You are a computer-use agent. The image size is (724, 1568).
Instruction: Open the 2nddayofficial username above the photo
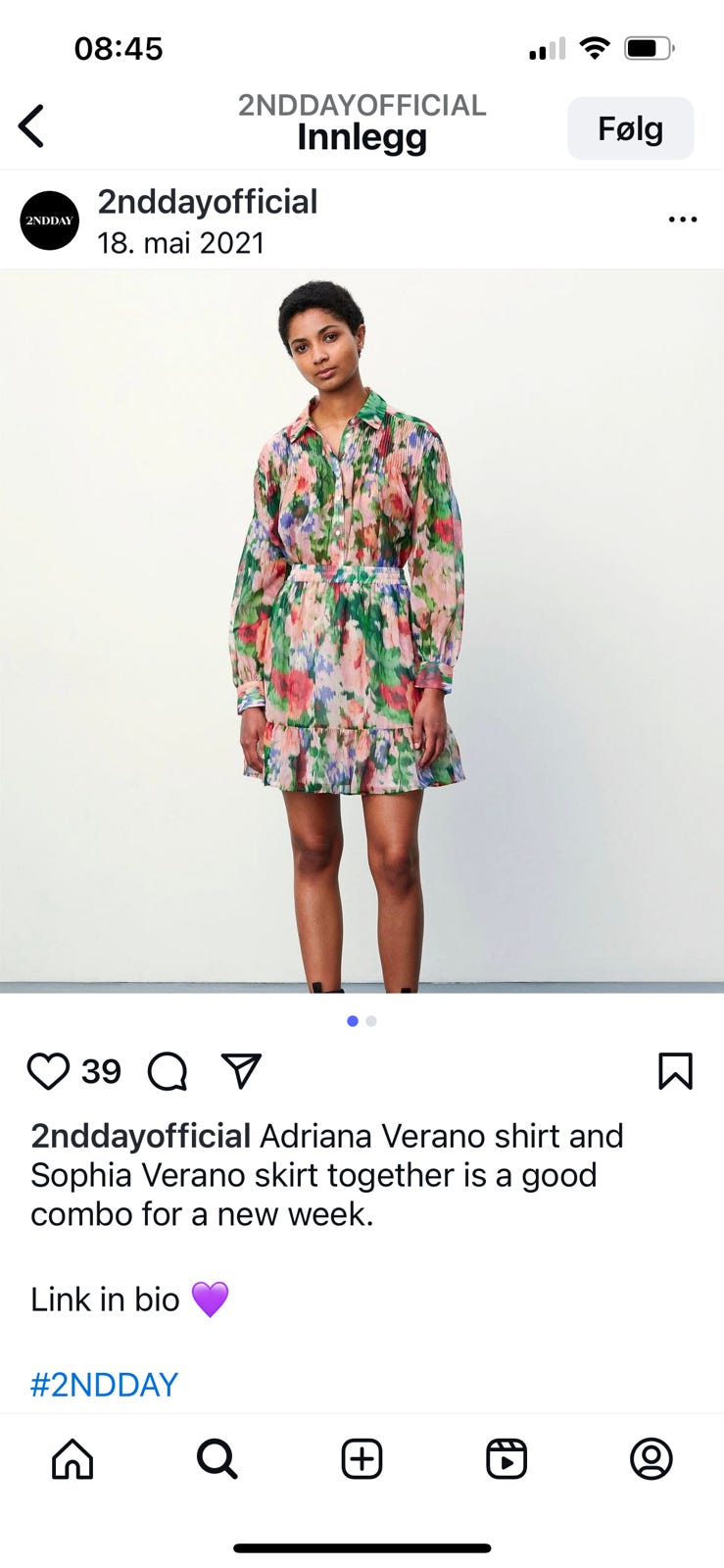point(208,202)
